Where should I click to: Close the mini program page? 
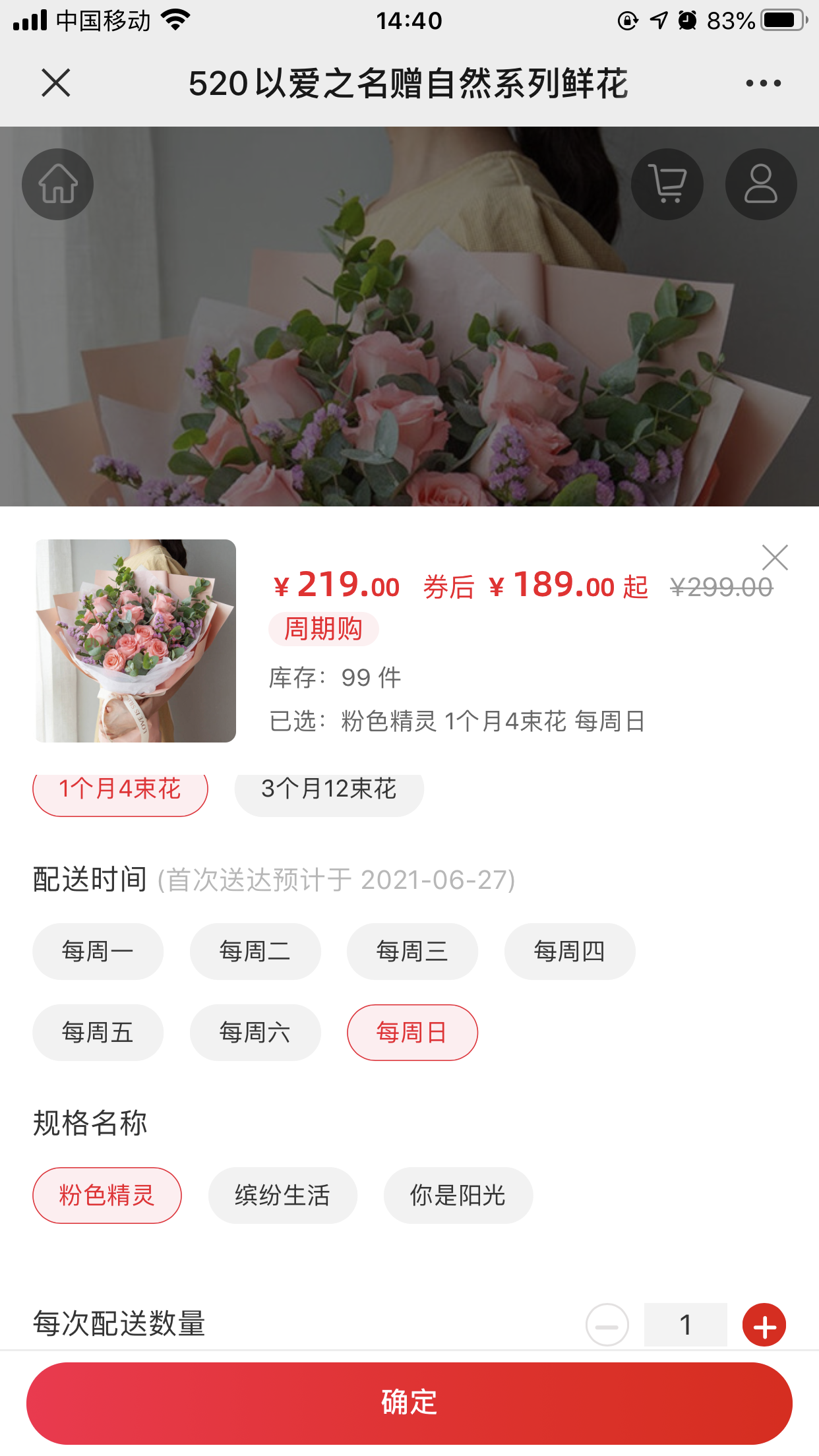56,83
